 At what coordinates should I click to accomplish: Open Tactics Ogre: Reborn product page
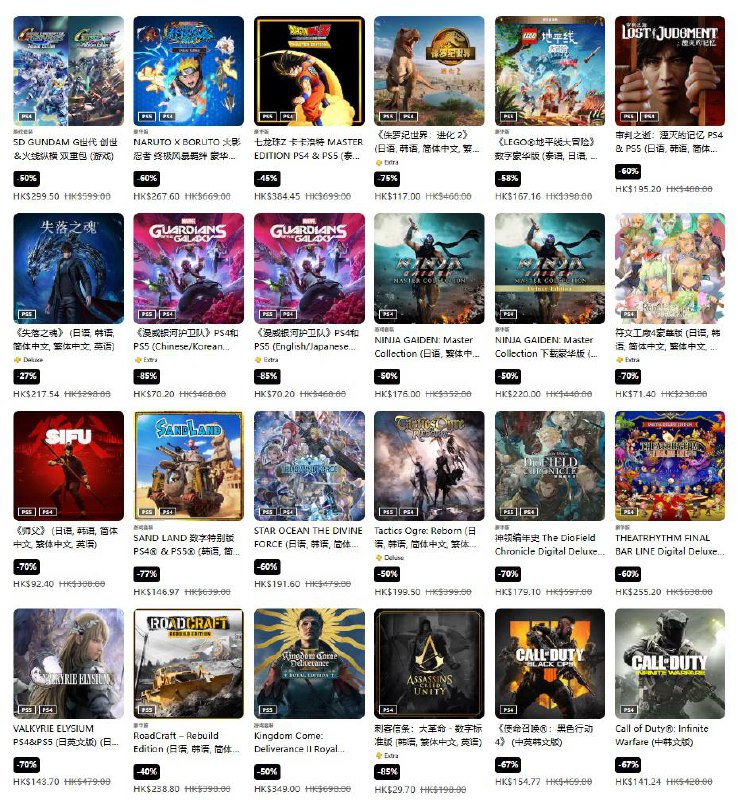click(x=429, y=464)
